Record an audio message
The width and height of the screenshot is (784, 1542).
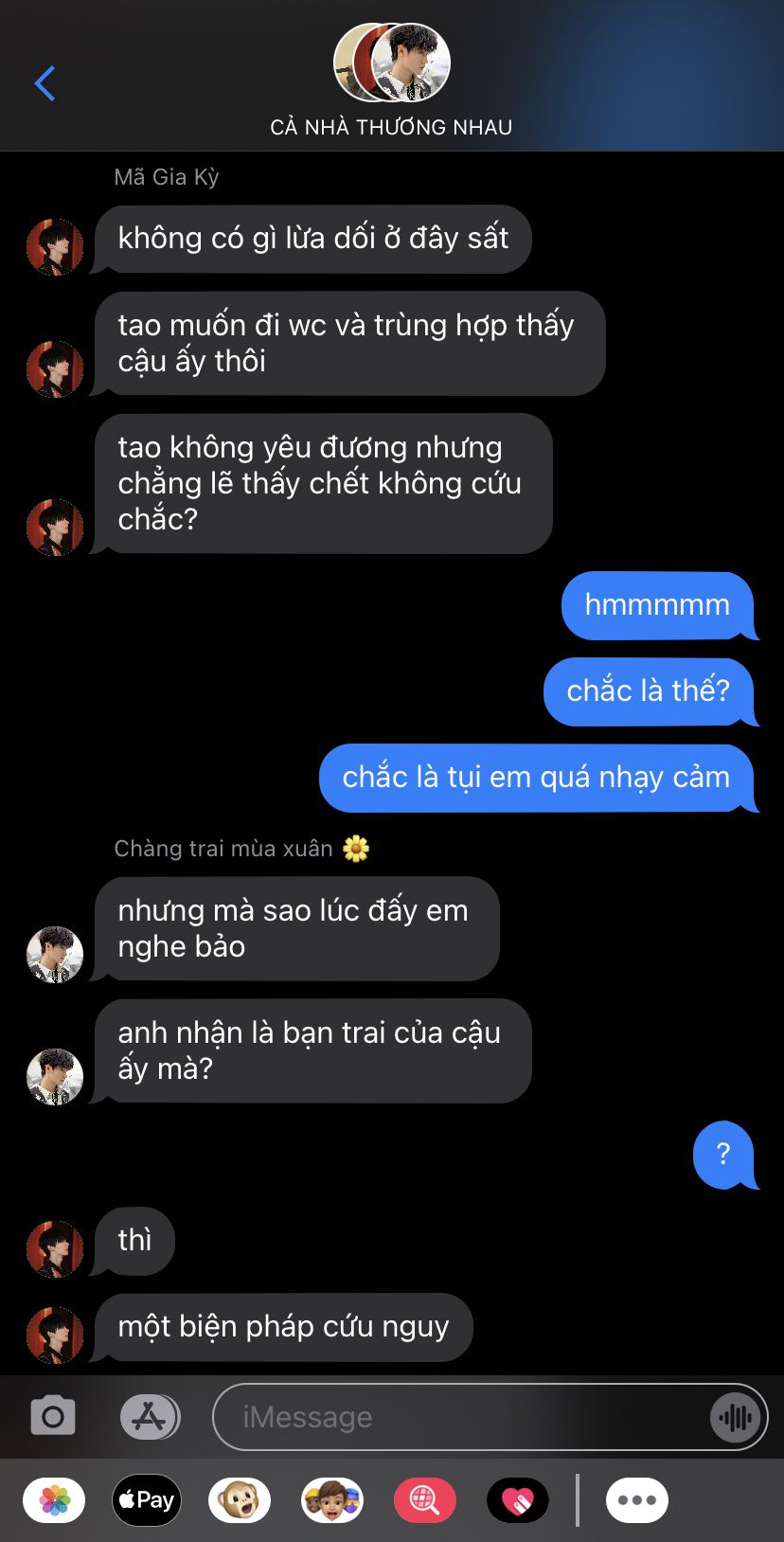click(x=736, y=1417)
